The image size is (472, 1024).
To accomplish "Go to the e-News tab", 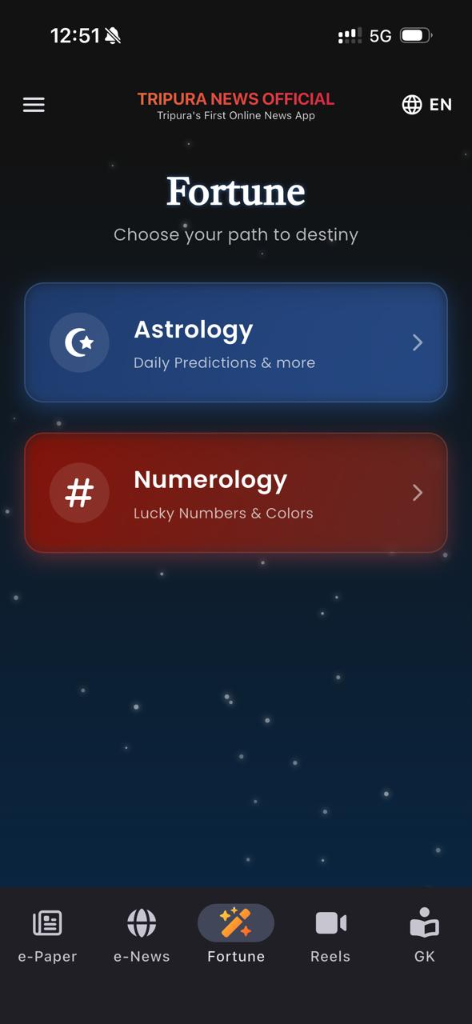I will [x=142, y=936].
